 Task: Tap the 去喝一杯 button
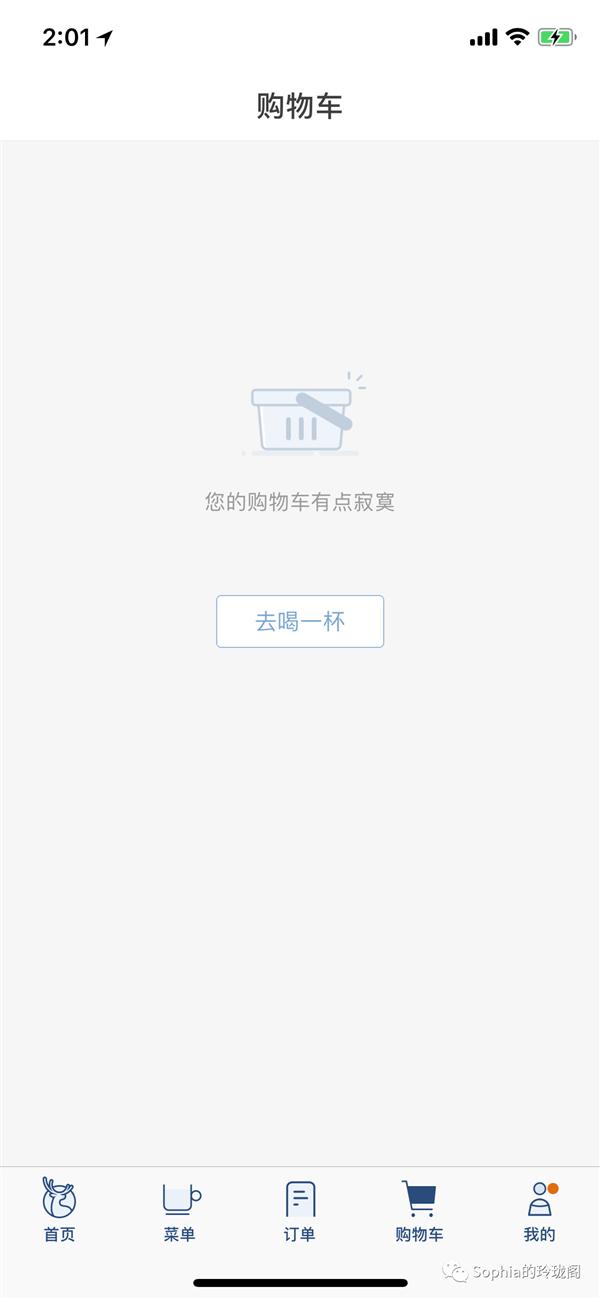pyautogui.click(x=300, y=621)
